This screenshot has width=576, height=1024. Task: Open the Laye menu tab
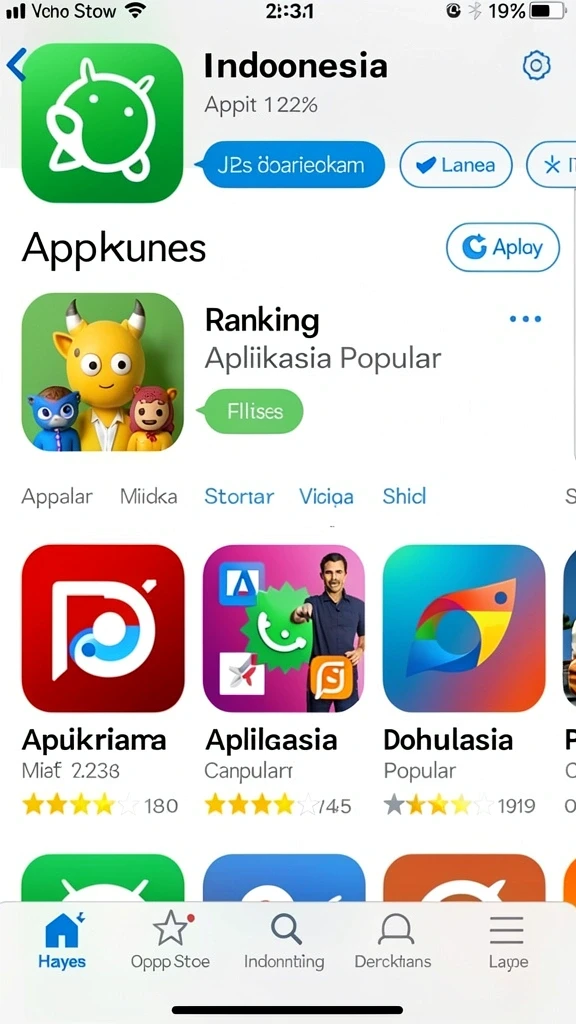tap(508, 940)
